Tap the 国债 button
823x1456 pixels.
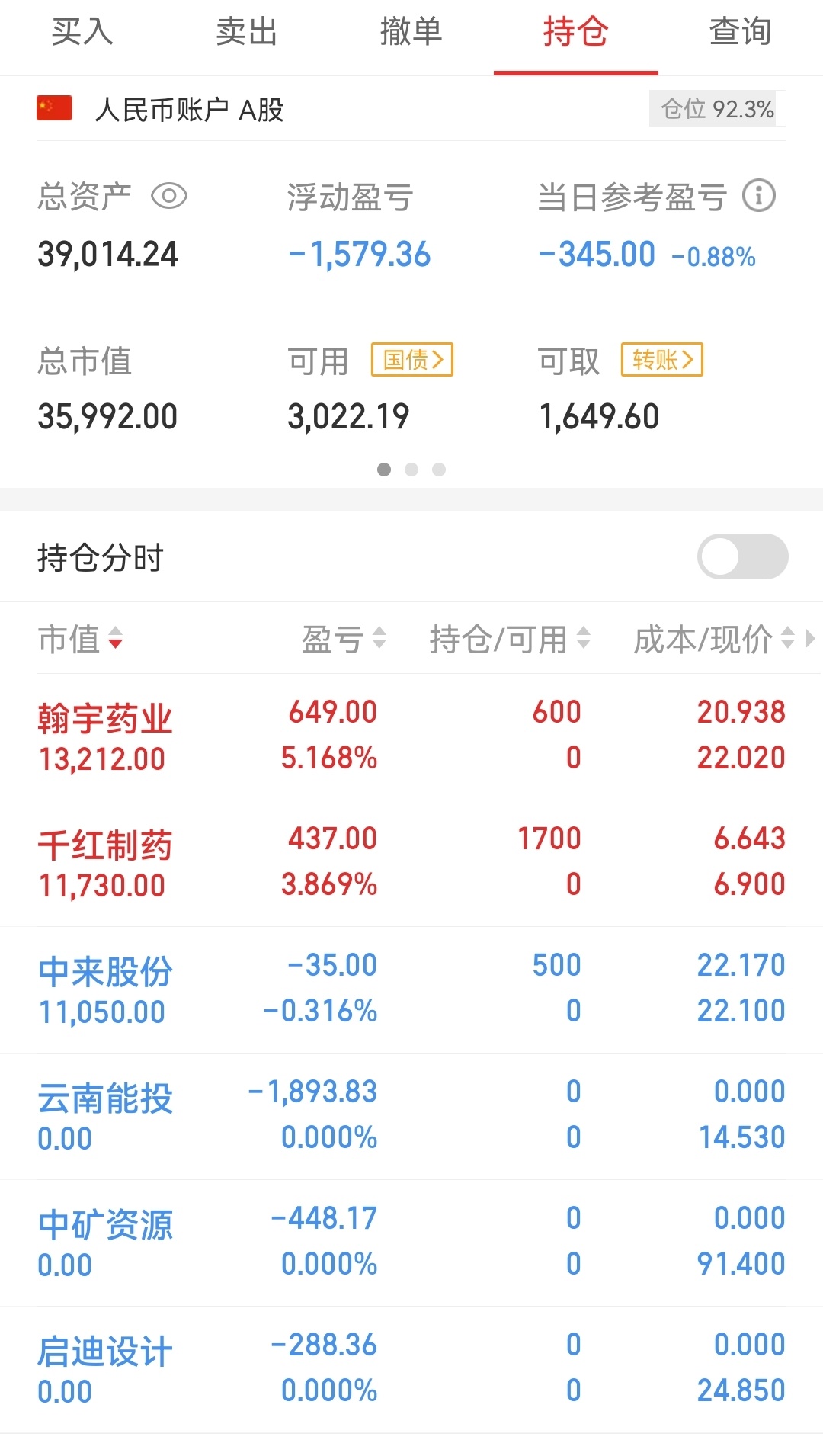coord(412,360)
